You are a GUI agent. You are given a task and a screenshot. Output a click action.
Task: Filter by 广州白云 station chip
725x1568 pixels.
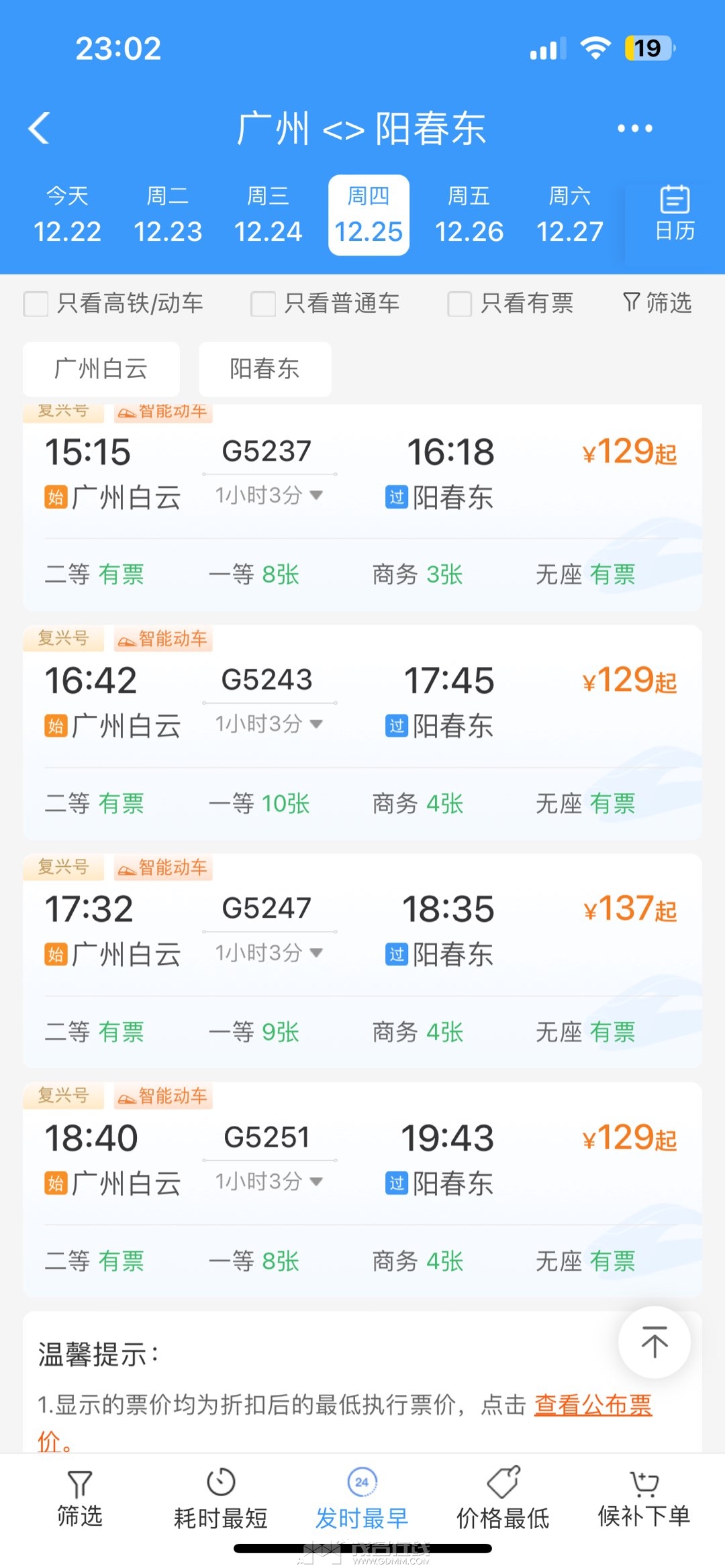coord(101,369)
